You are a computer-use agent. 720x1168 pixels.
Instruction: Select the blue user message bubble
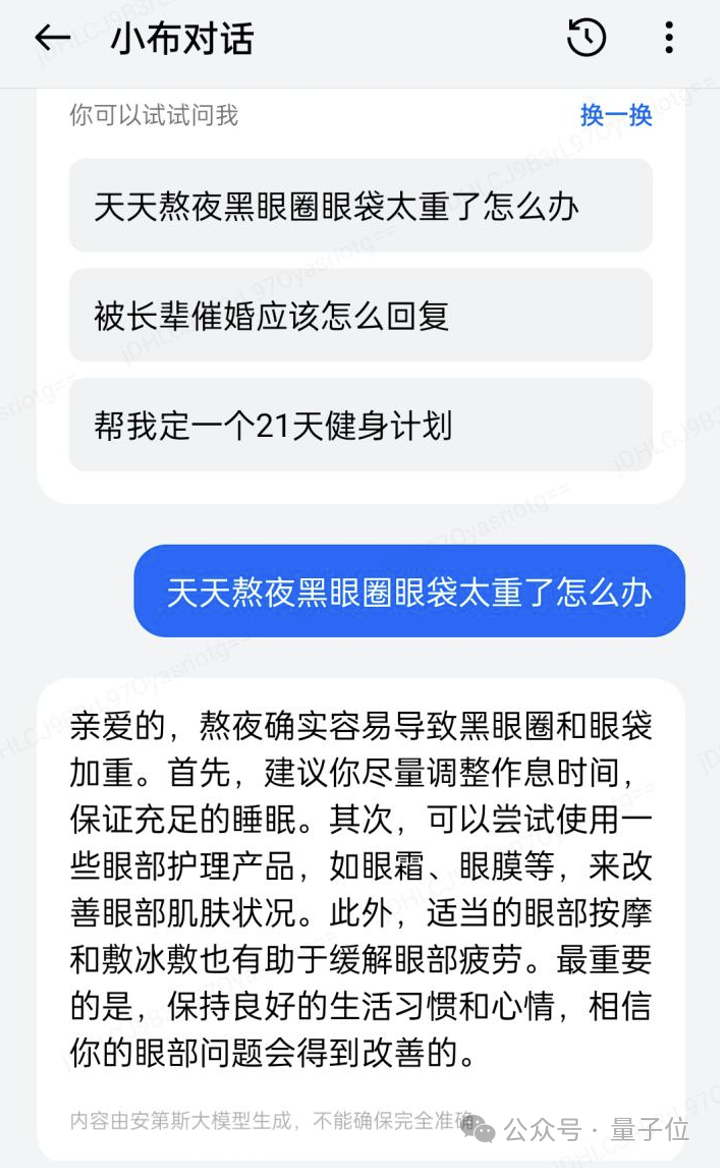tap(413, 592)
